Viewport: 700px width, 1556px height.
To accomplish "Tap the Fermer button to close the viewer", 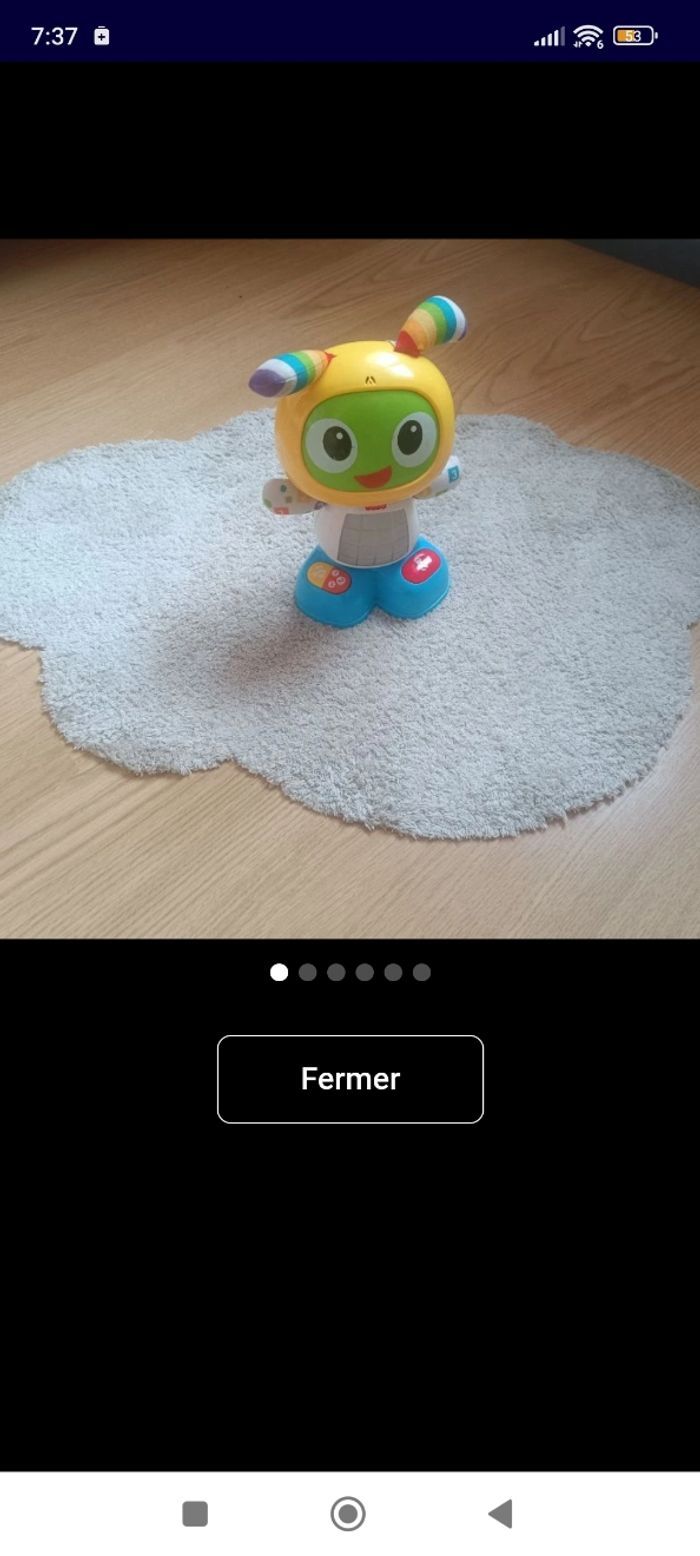I will [350, 1079].
